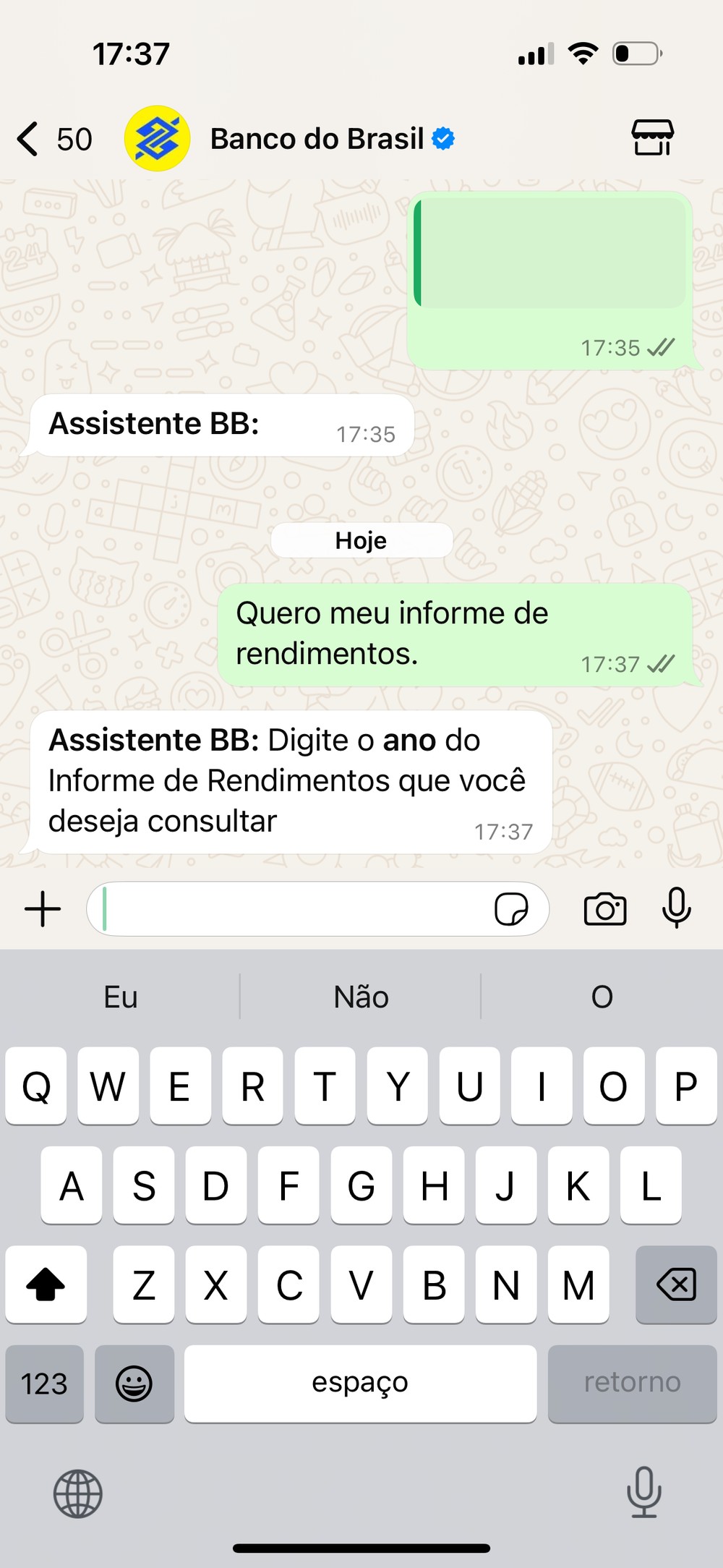Insert the suggestion "Não"
The image size is (723, 1568).
click(361, 997)
